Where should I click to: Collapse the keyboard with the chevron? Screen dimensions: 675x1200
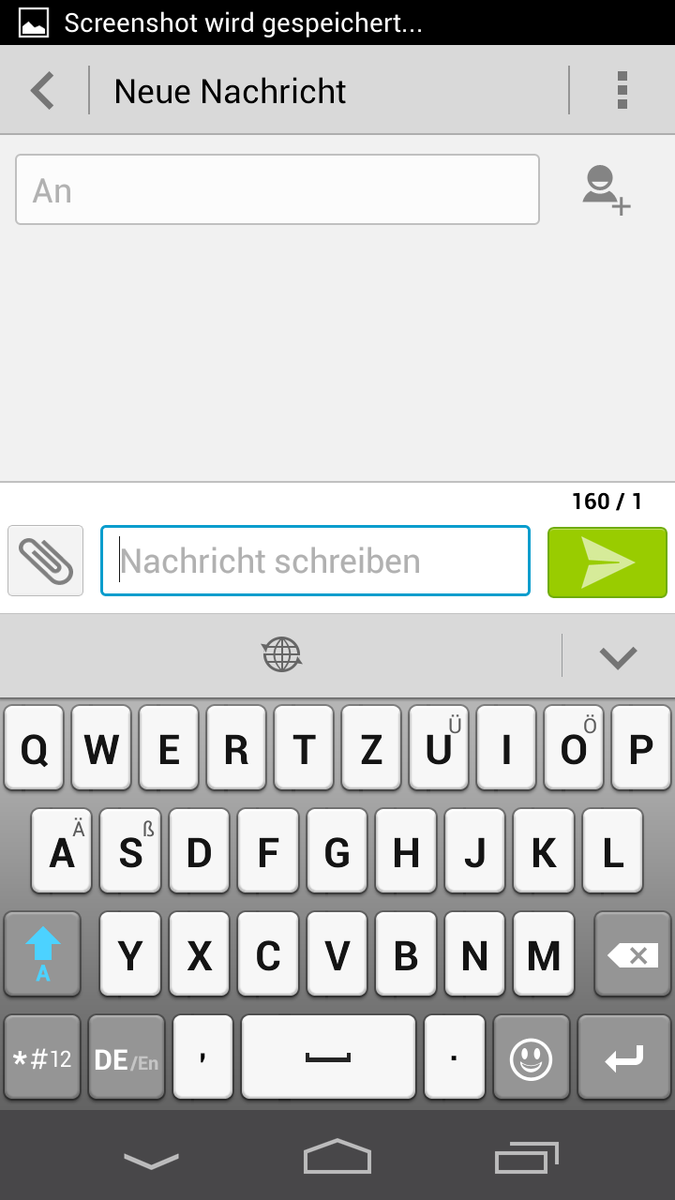618,657
